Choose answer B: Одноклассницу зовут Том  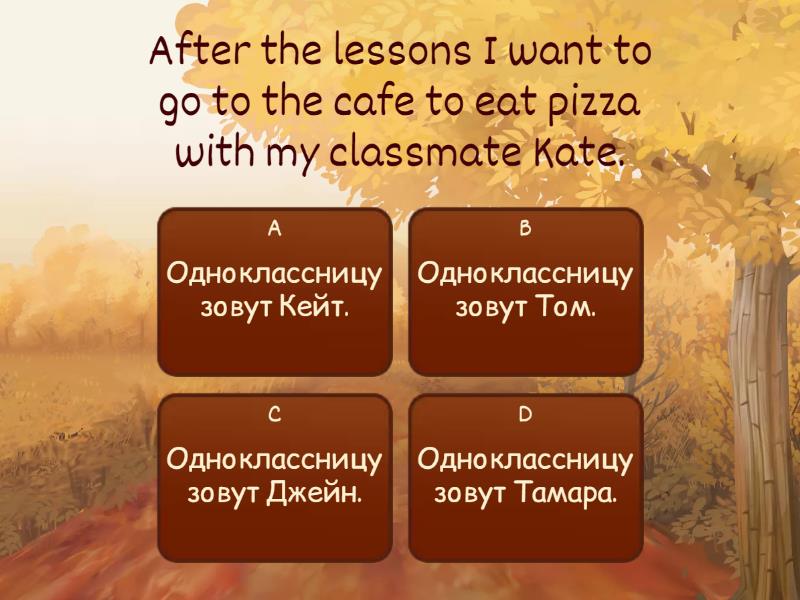coord(525,291)
